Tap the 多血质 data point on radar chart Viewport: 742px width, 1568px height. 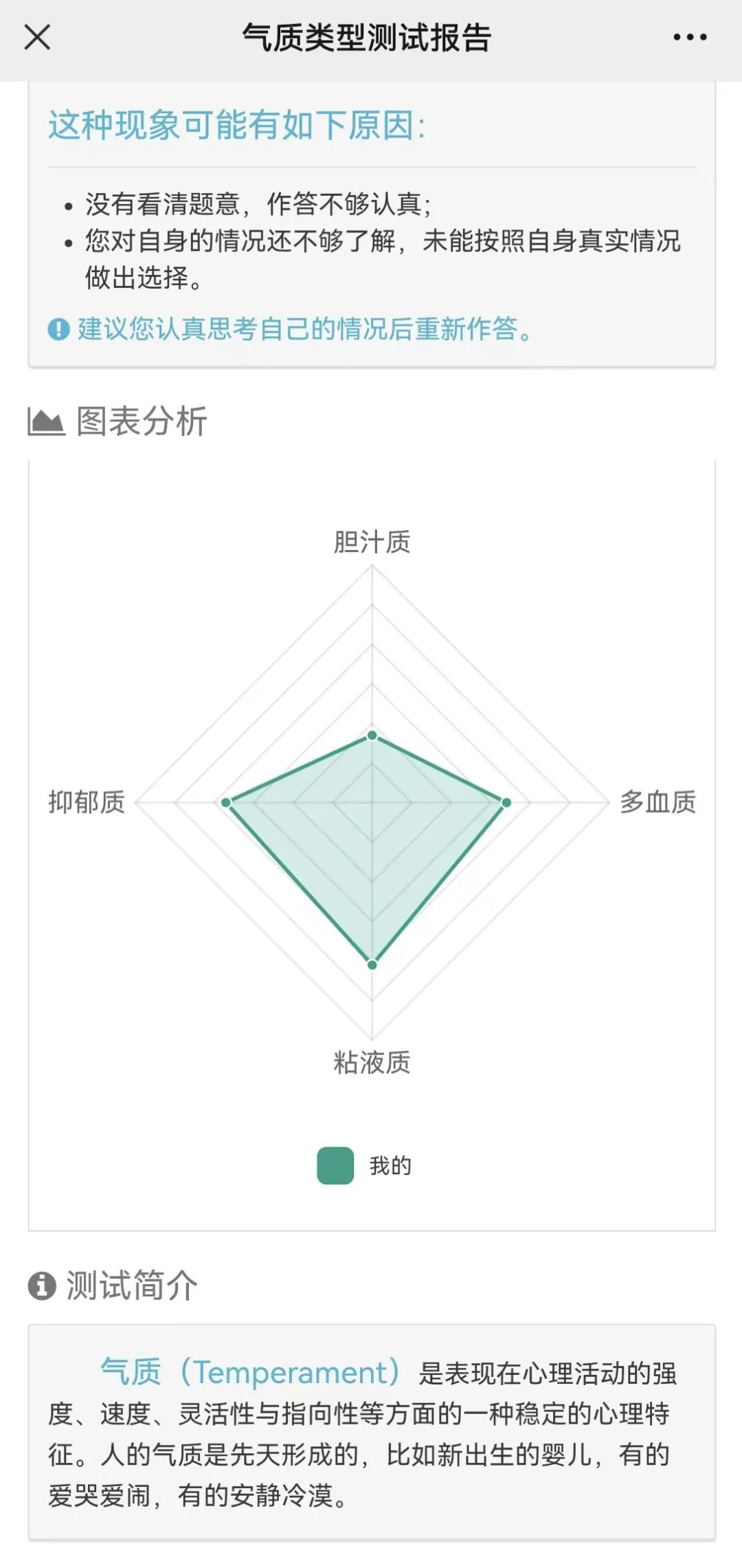[506, 802]
